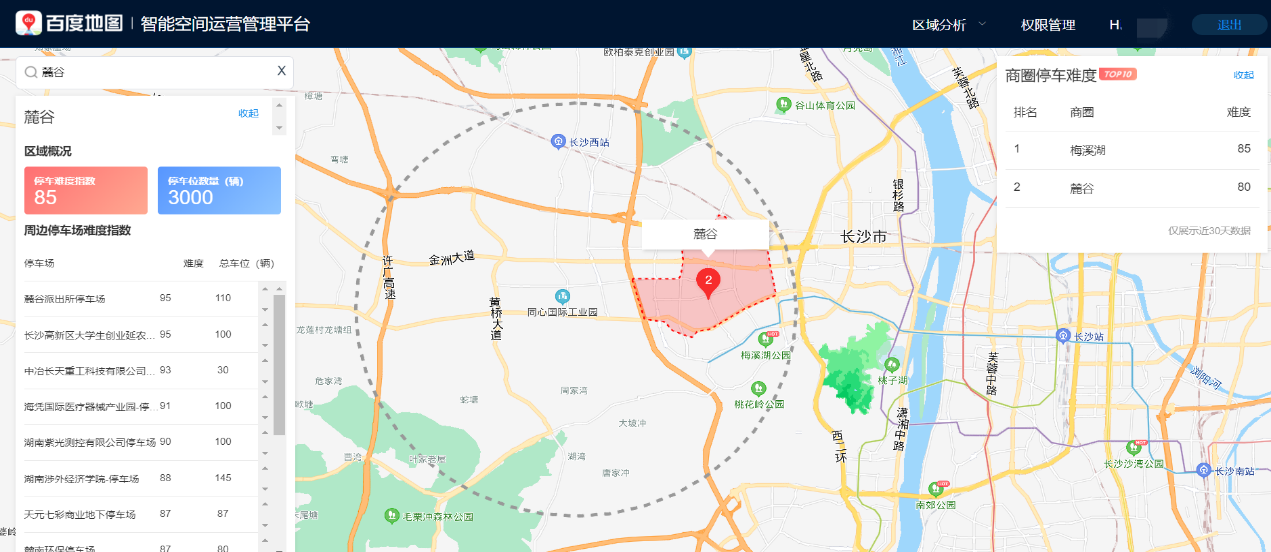The width and height of the screenshot is (1271, 552).
Task: Click the 退出 logout button
Action: coord(1229,25)
